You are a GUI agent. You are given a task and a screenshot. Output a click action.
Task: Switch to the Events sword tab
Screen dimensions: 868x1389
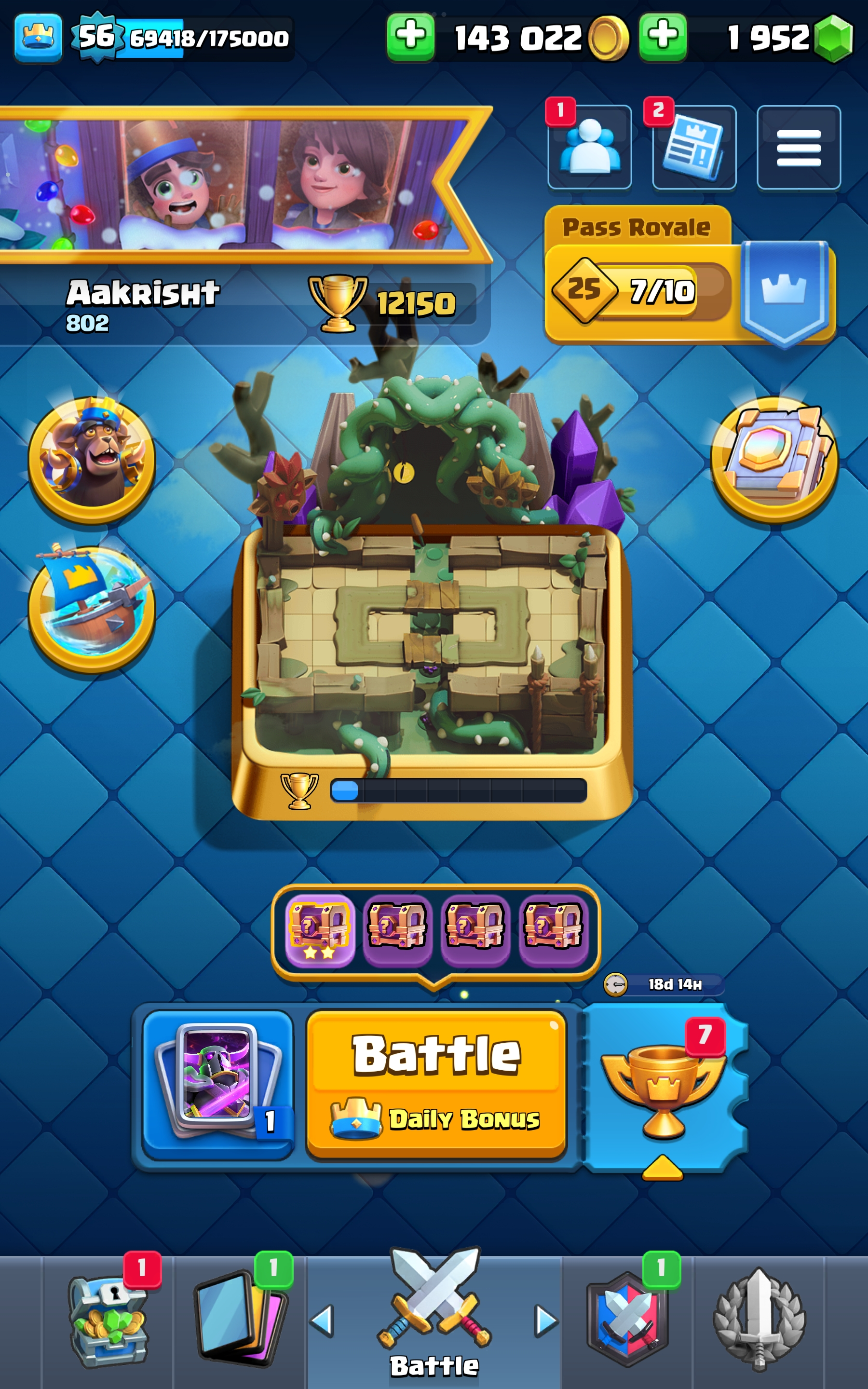759,1320
